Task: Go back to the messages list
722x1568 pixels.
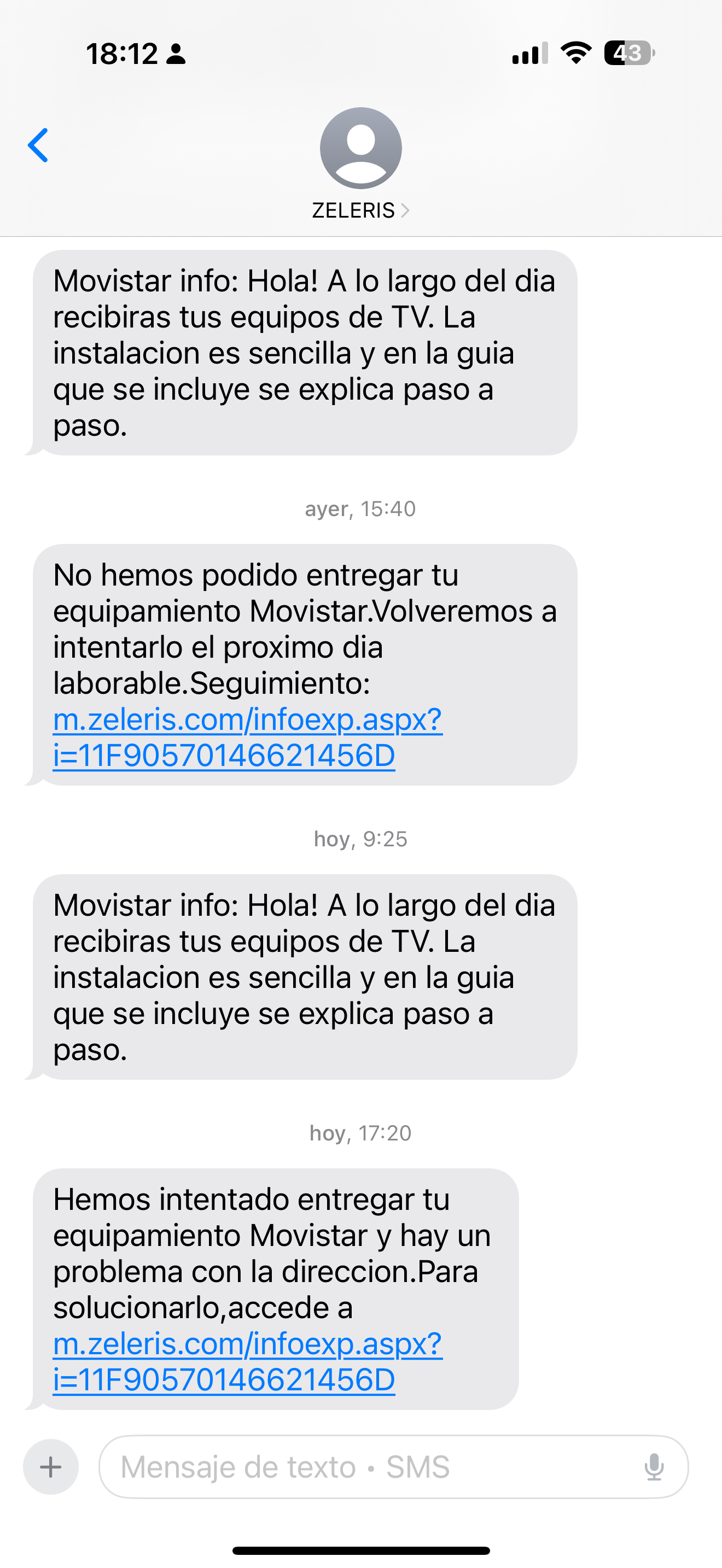Action: (x=38, y=145)
